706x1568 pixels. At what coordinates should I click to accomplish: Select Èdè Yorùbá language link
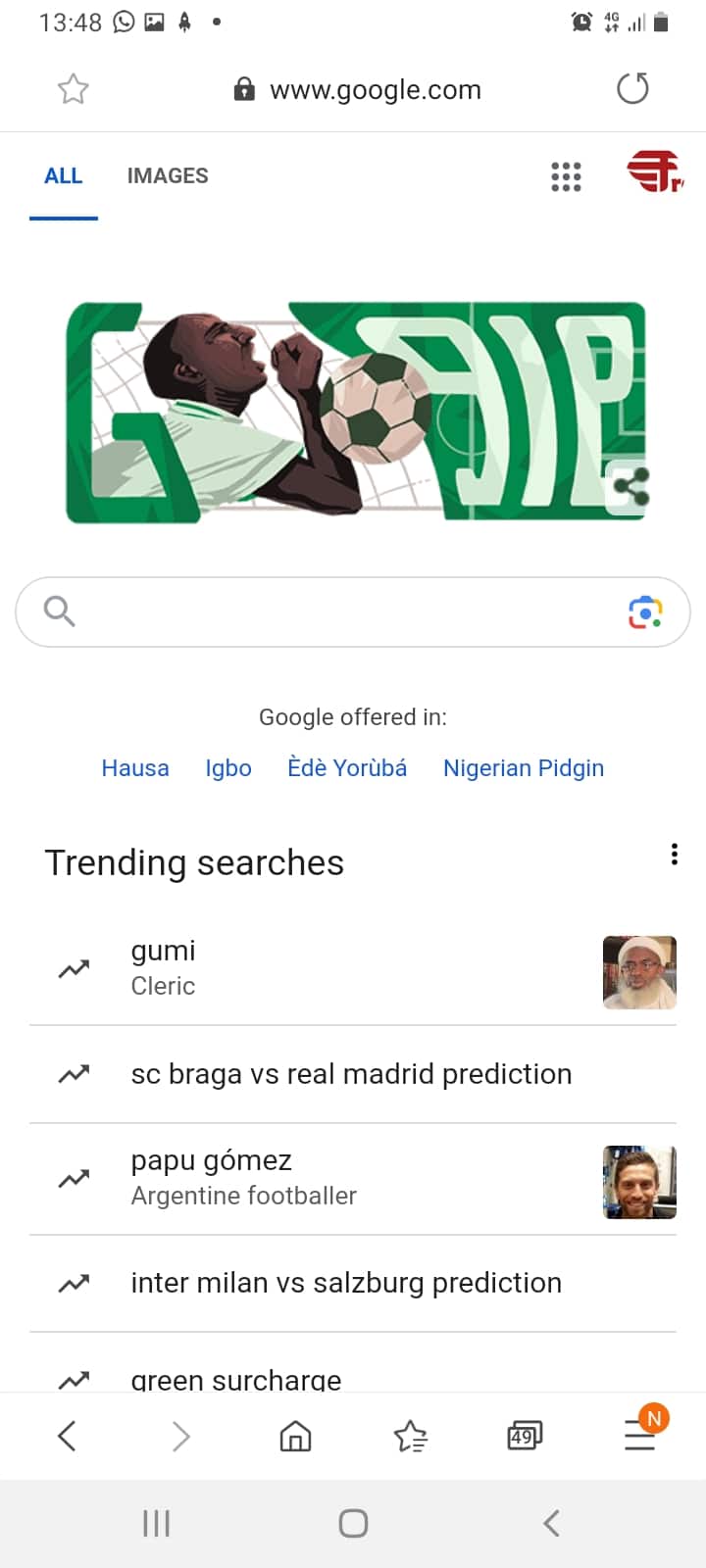347,768
